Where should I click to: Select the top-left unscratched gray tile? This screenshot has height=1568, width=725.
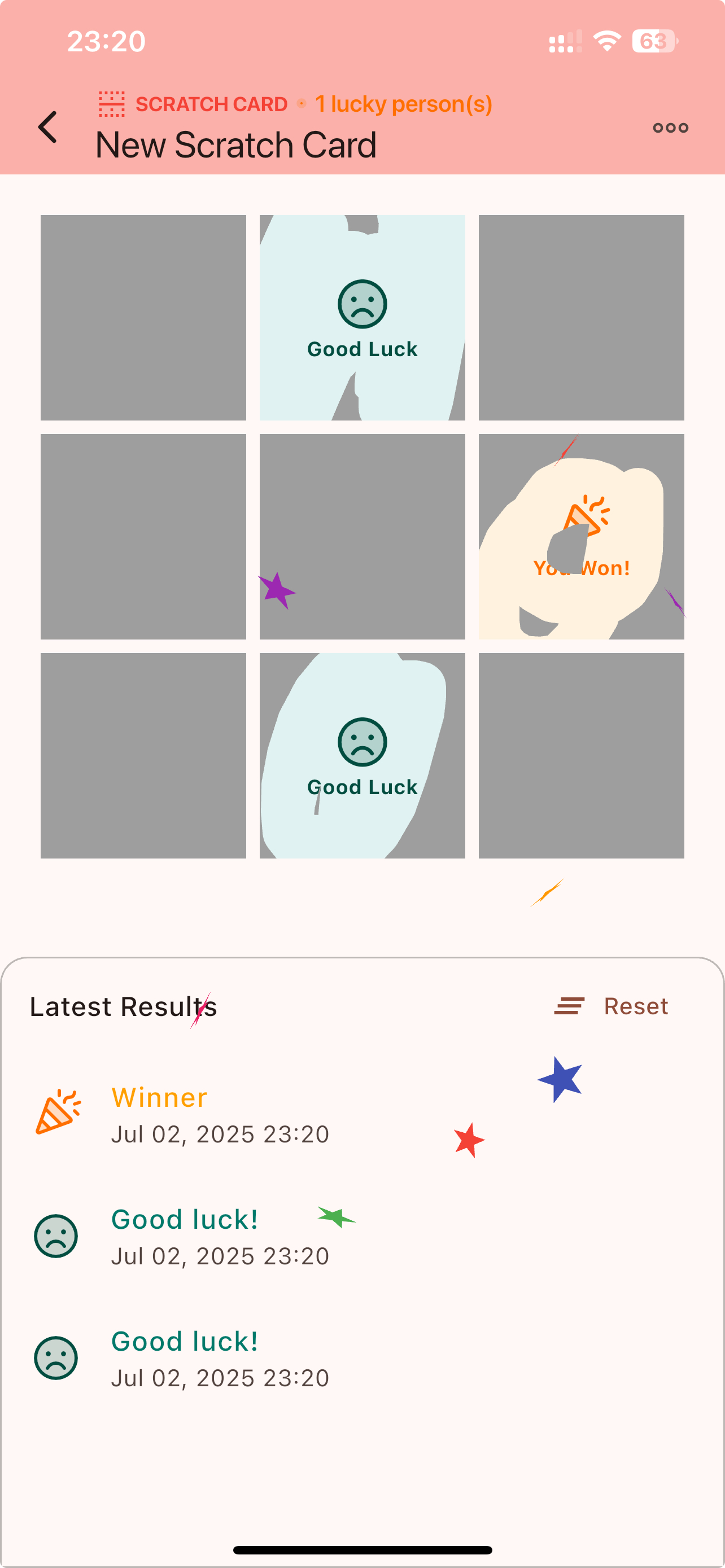pyautogui.click(x=143, y=318)
